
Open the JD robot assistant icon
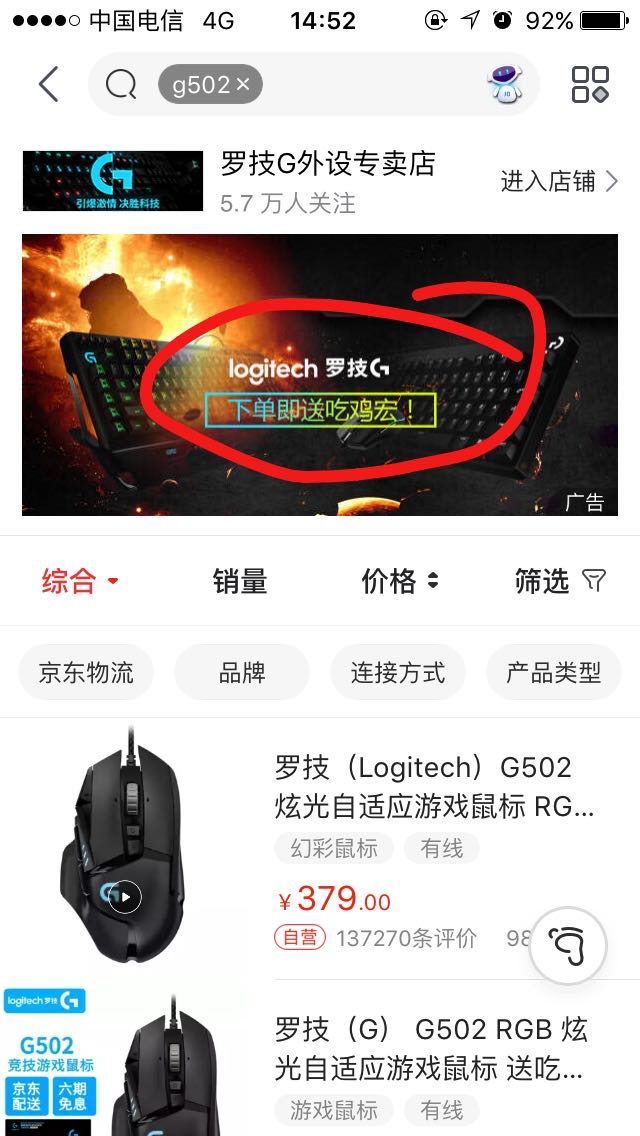504,84
